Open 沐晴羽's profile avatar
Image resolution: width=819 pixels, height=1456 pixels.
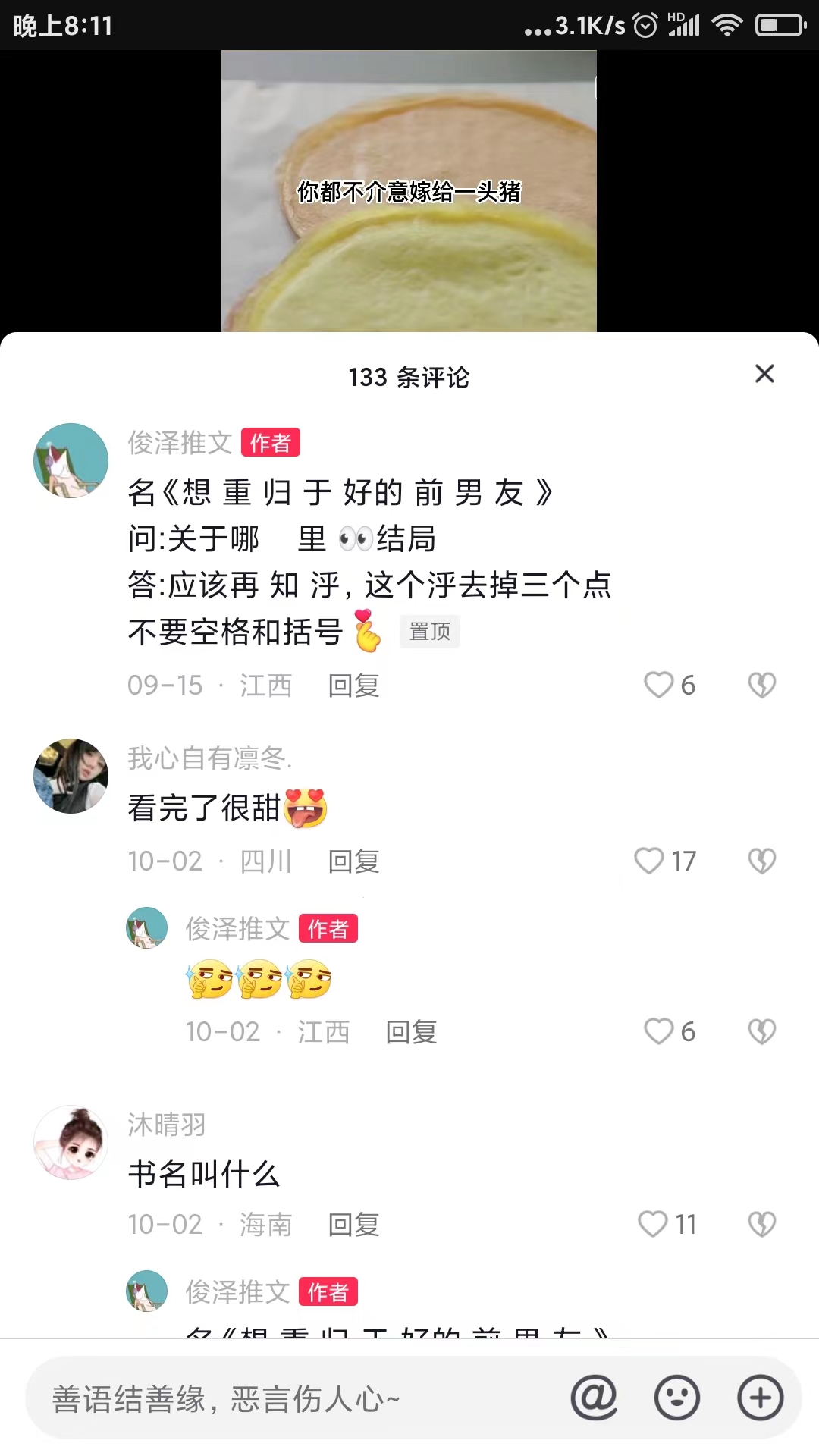tap(71, 1142)
